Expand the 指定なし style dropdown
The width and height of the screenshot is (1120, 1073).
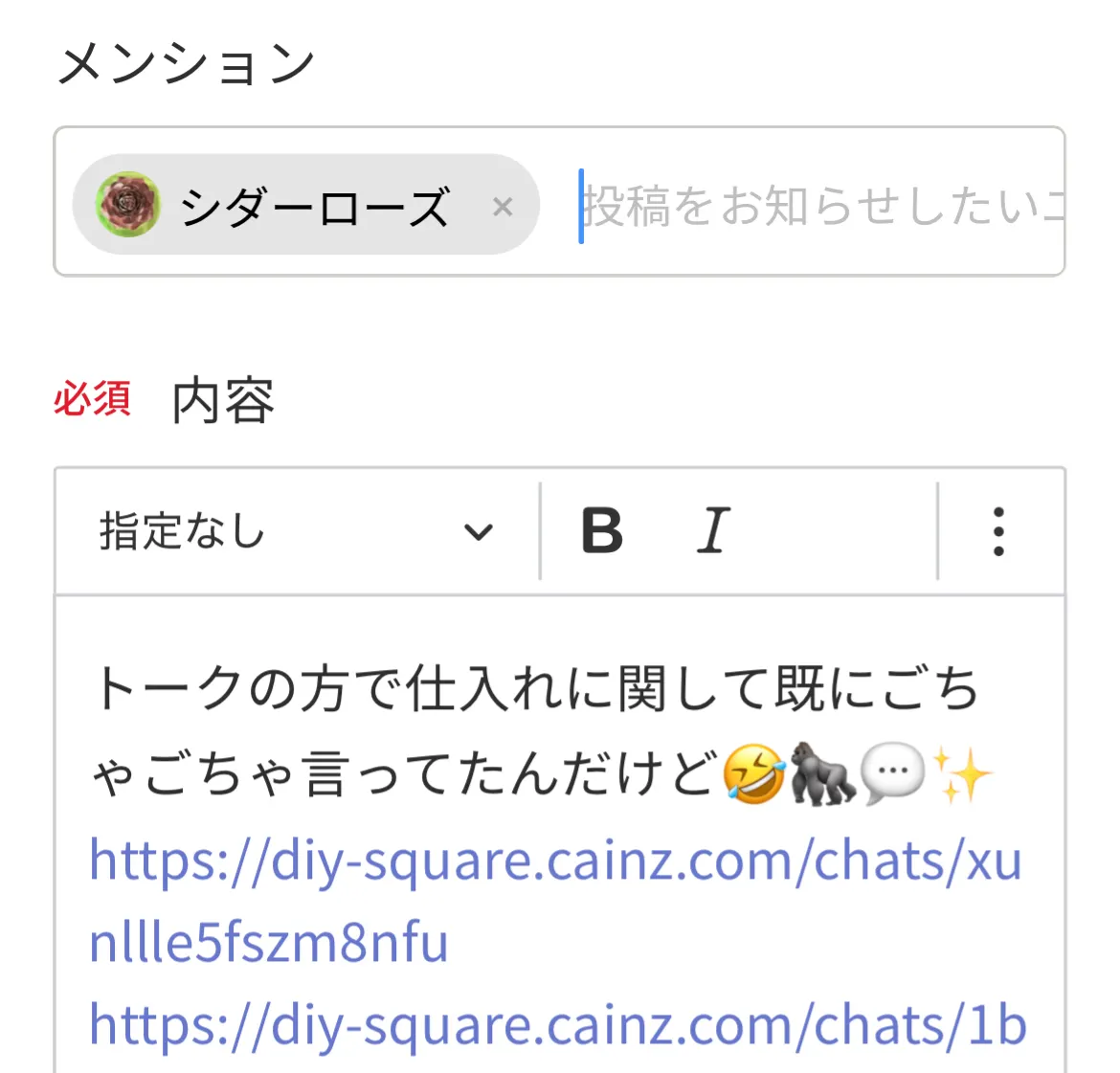click(x=297, y=531)
